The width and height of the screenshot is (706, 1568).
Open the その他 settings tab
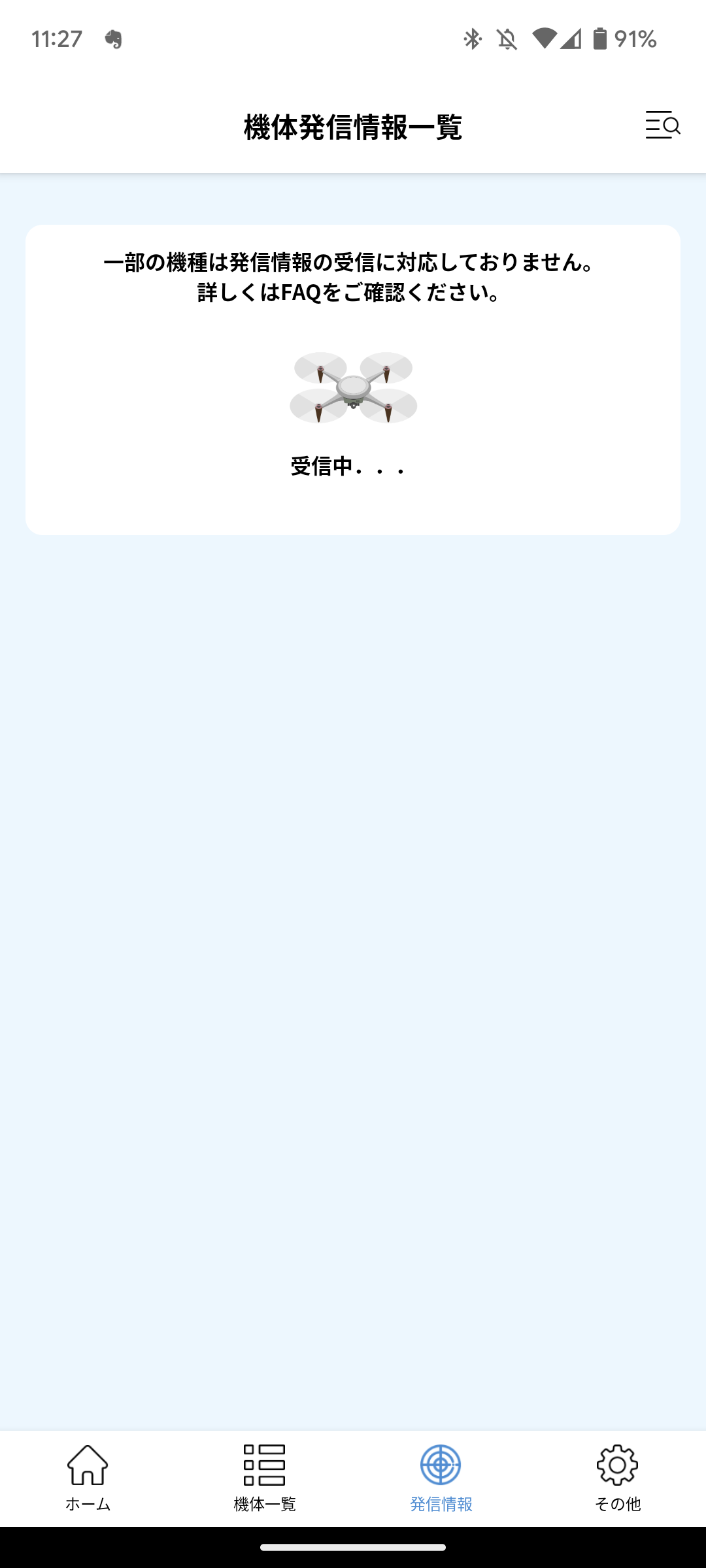[618, 1478]
